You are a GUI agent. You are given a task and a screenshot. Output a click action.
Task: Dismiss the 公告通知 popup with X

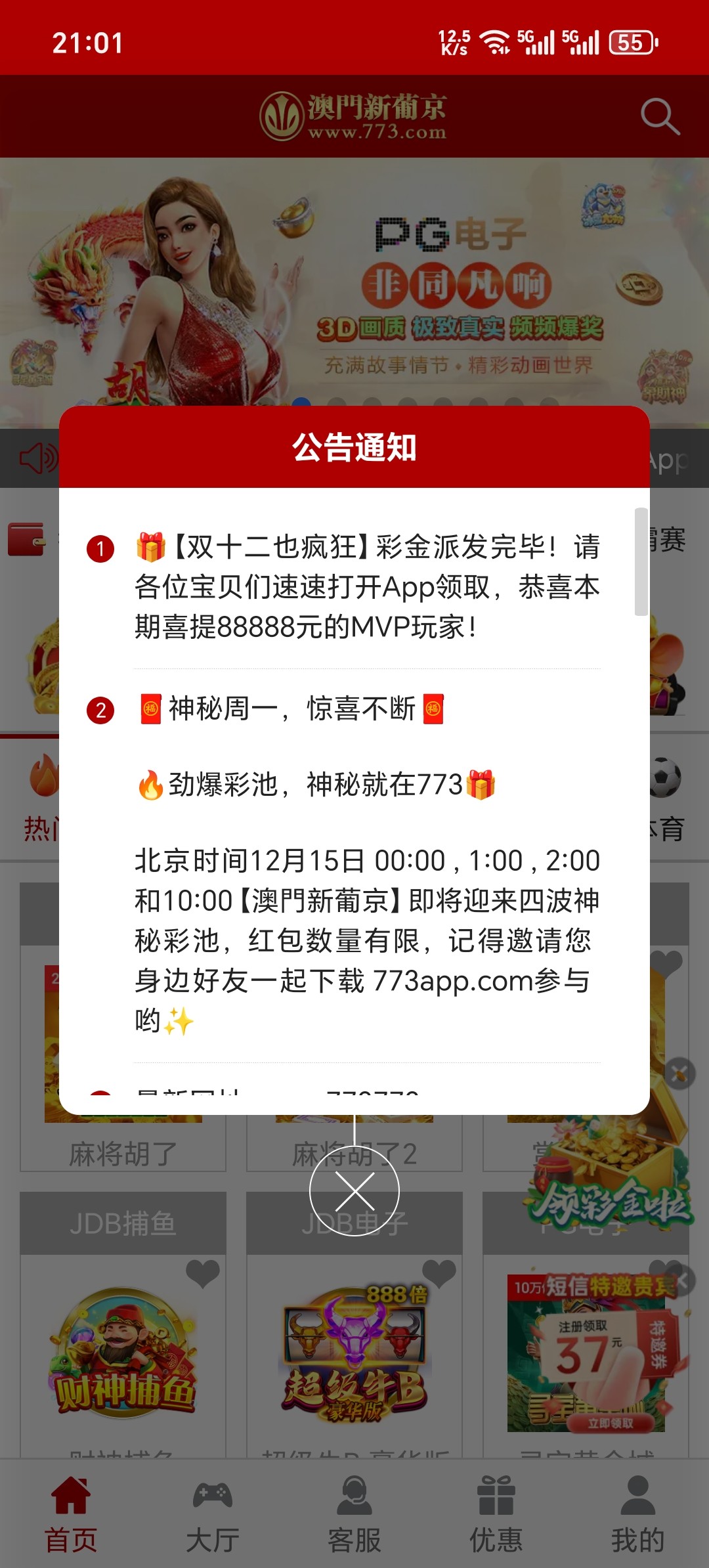point(354,1192)
